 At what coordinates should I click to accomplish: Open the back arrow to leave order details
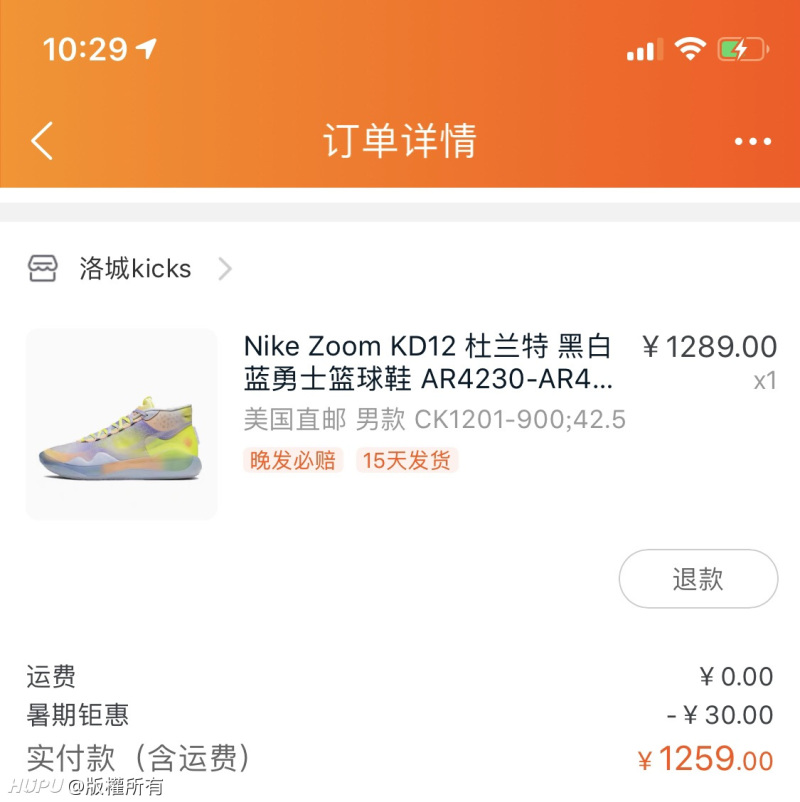click(41, 141)
